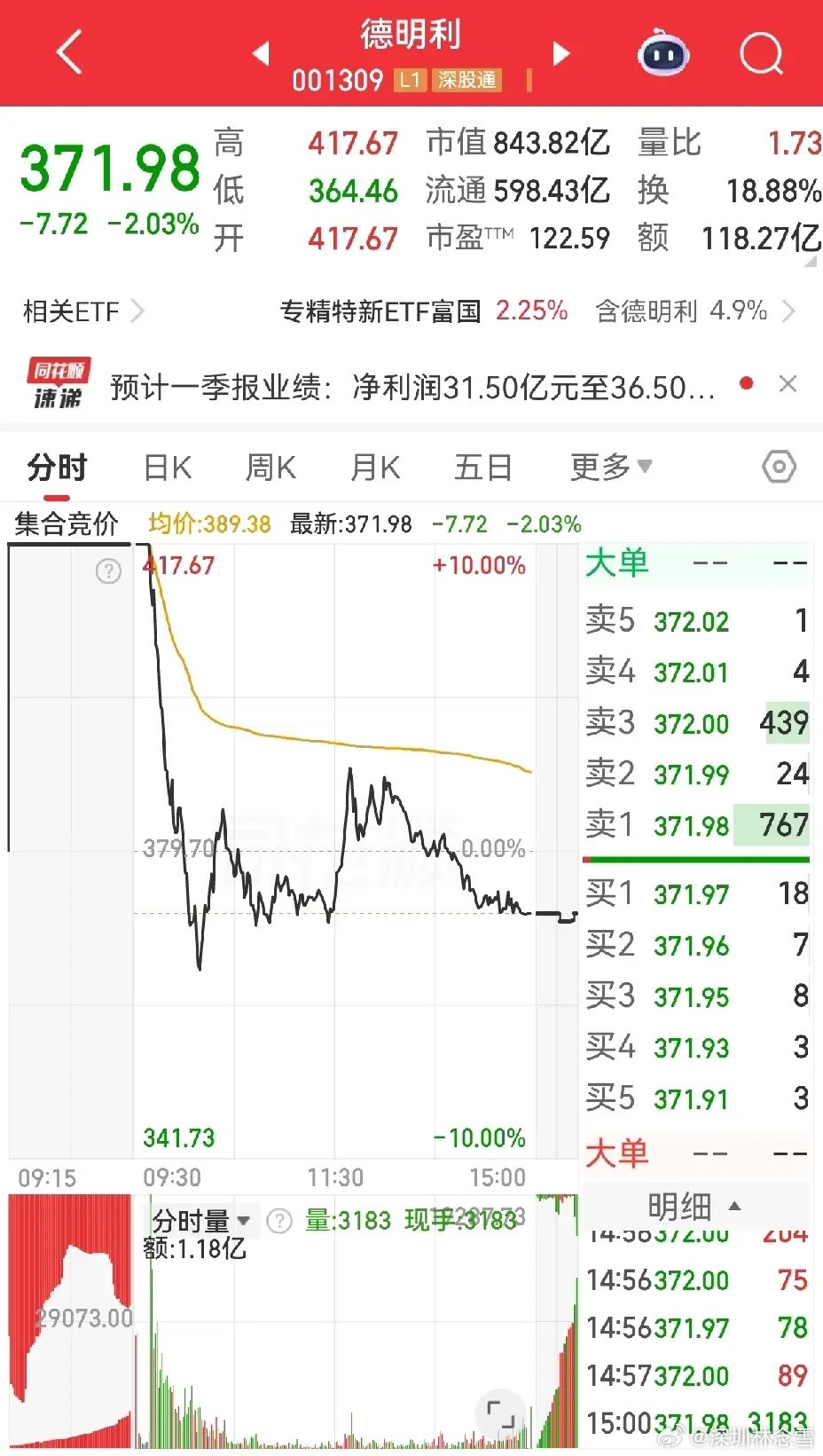The image size is (823, 1456).
Task: Open the stock search
Action: pos(760,55)
